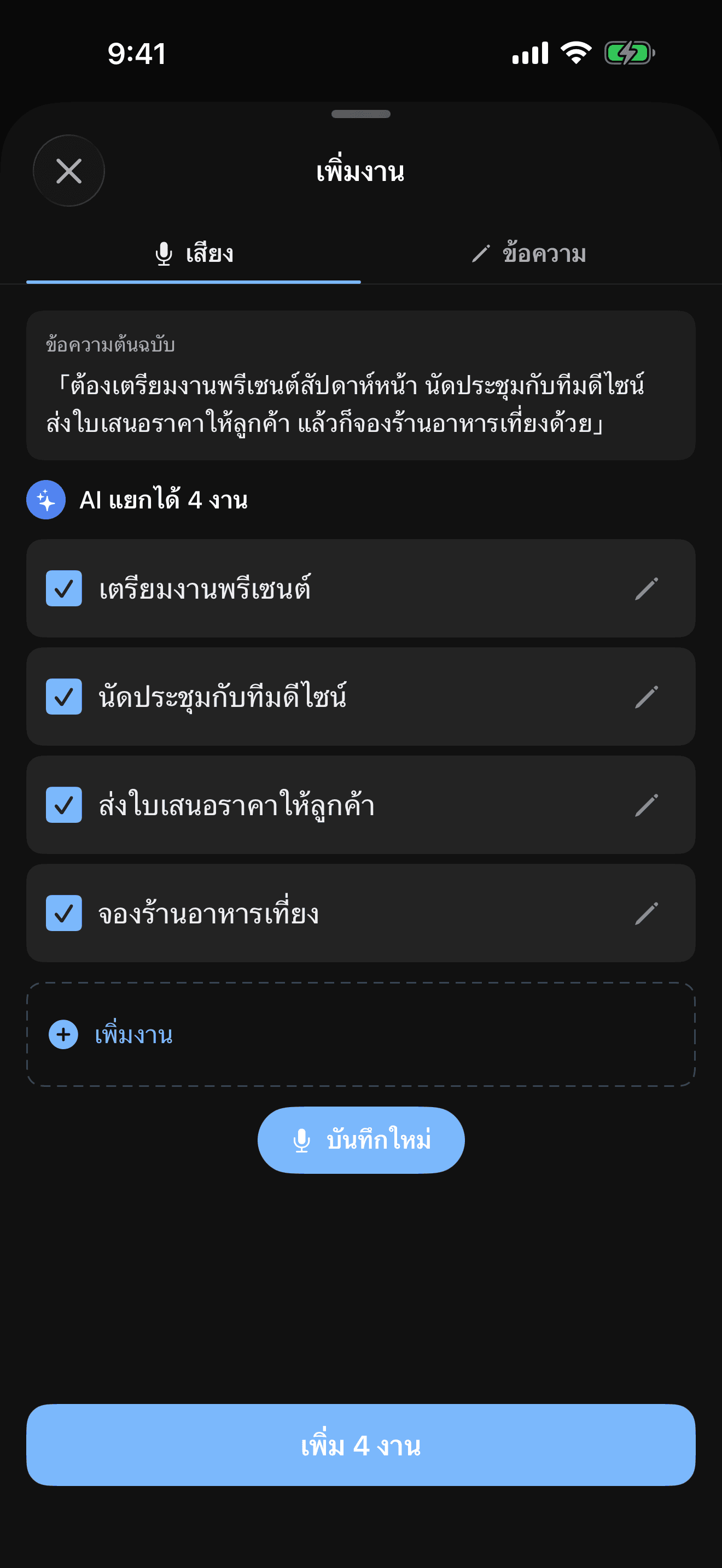
Task: Edit the ส่งใบเสนอราคาให้ลูกค้า task with pencil icon
Action: tap(648, 804)
